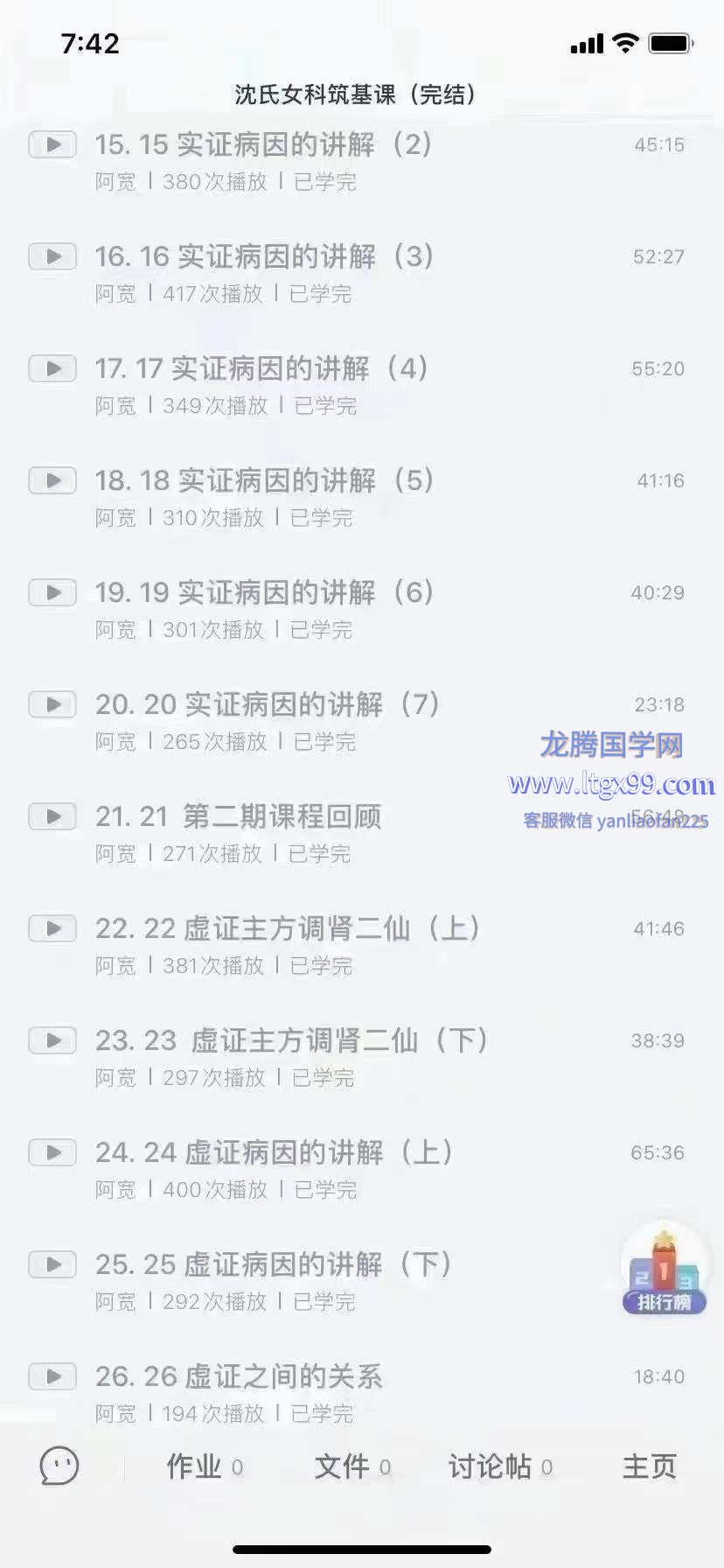Open the chat bubble icon

59,1466
